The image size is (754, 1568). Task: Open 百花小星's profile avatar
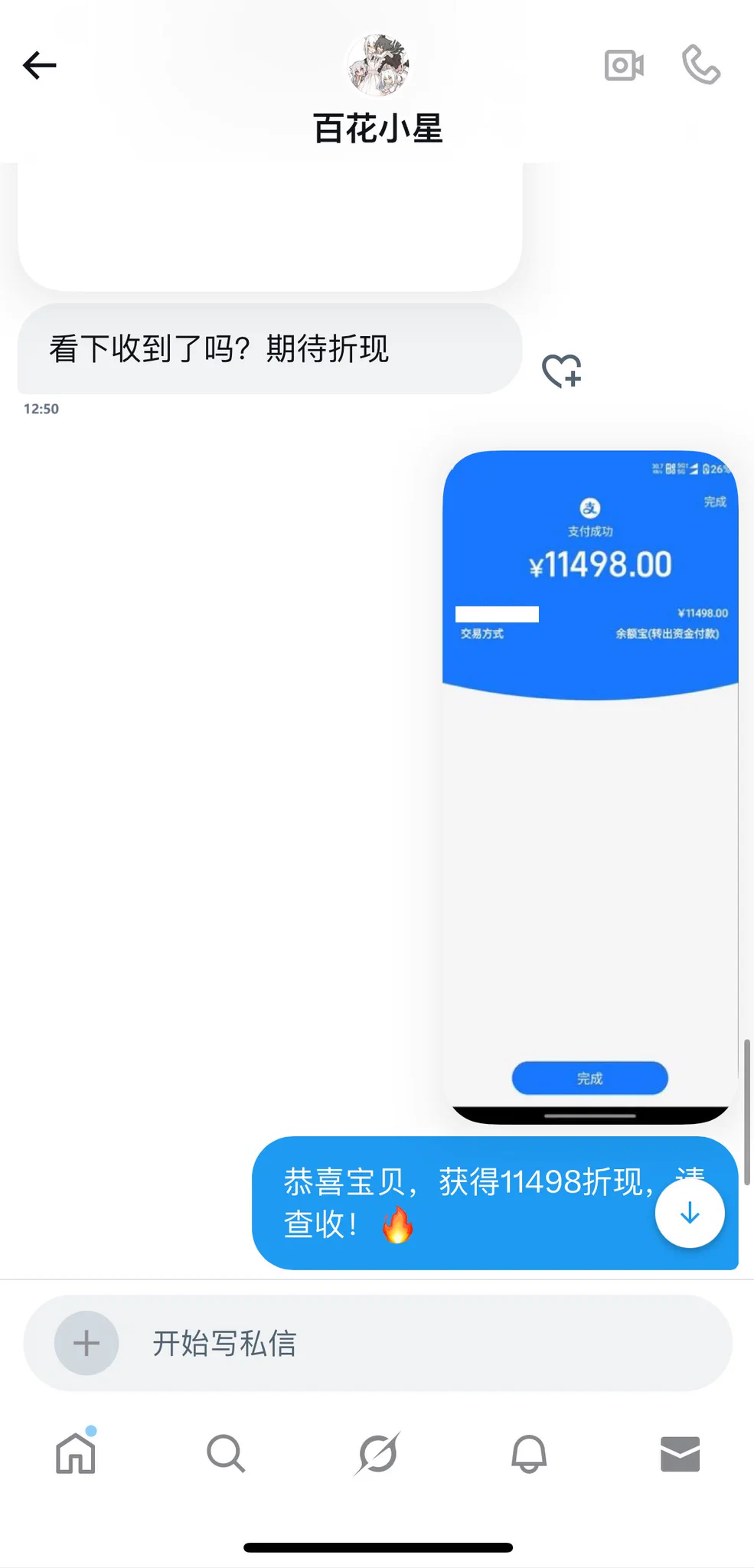[x=377, y=66]
